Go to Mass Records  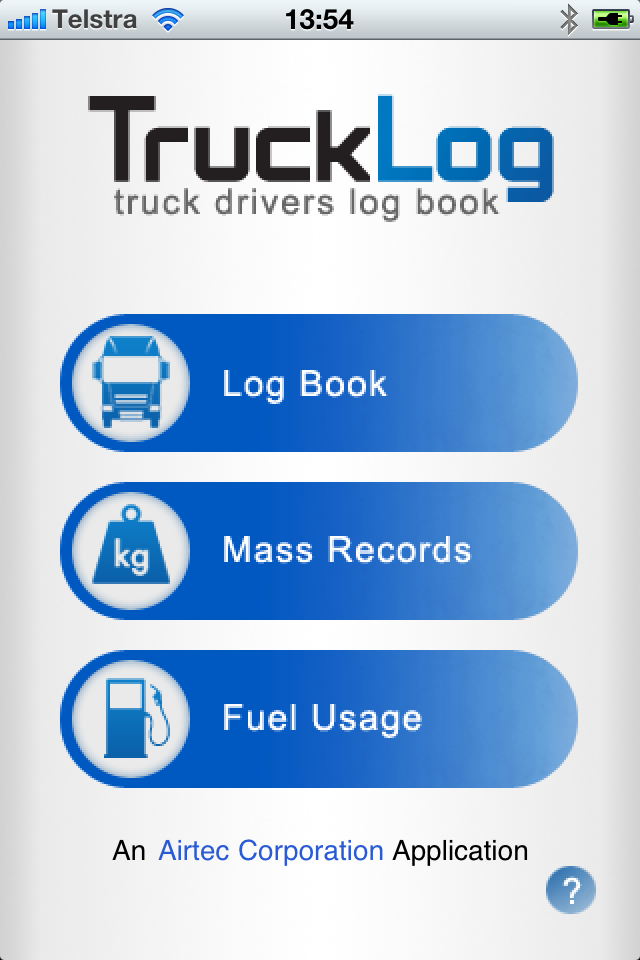point(319,551)
